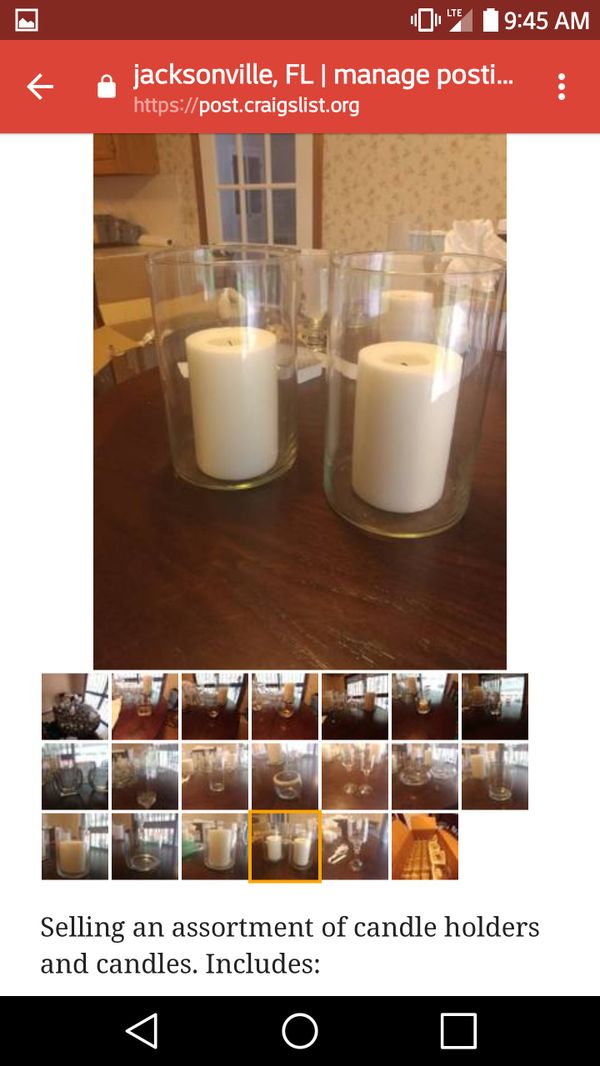Select the highlighted thumbnail with two white candles
Image resolution: width=600 pixels, height=1066 pixels.
tap(285, 846)
